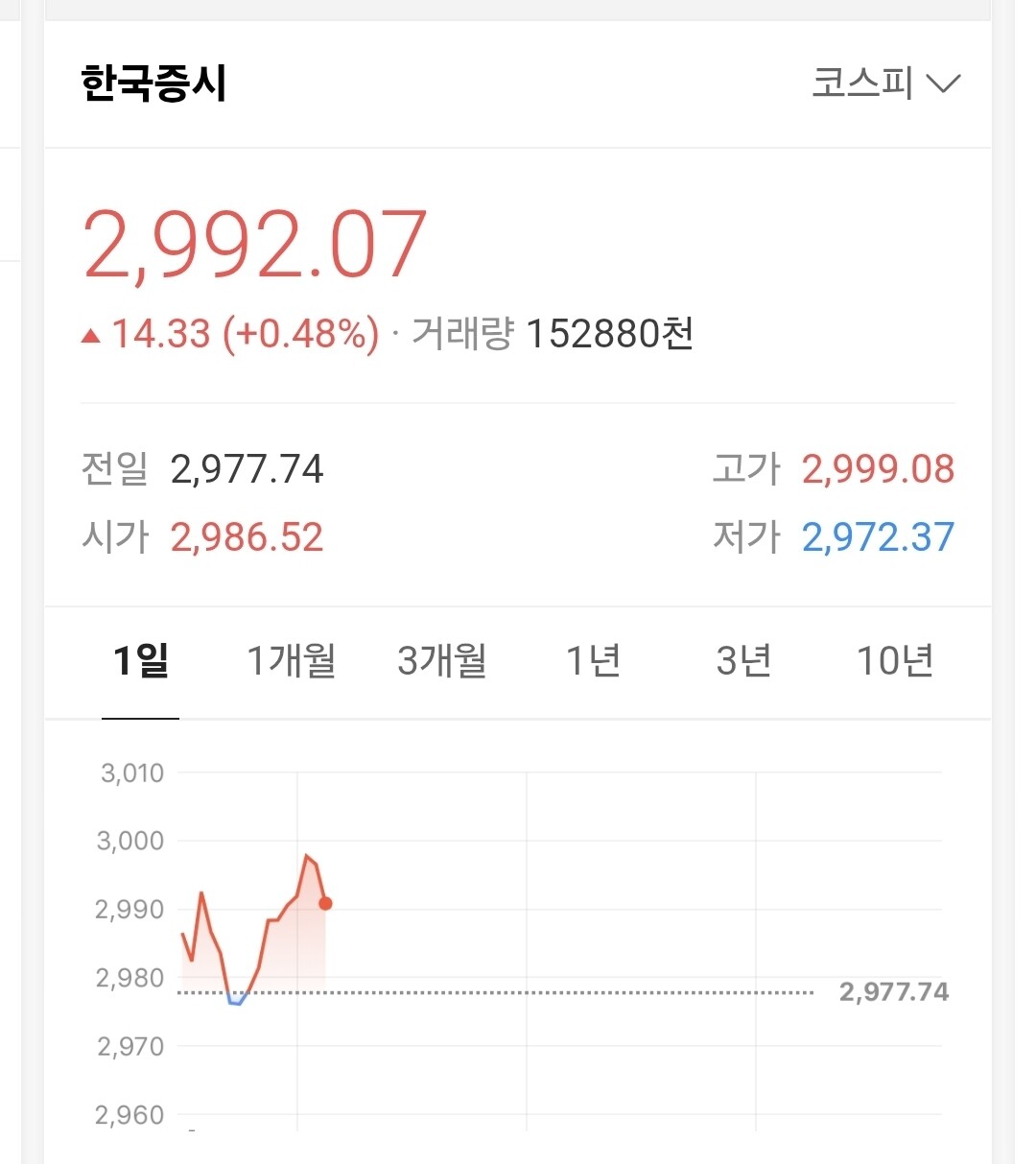This screenshot has width=1036, height=1164.
Task: Switch chart to 3개월 range
Action: [x=442, y=661]
